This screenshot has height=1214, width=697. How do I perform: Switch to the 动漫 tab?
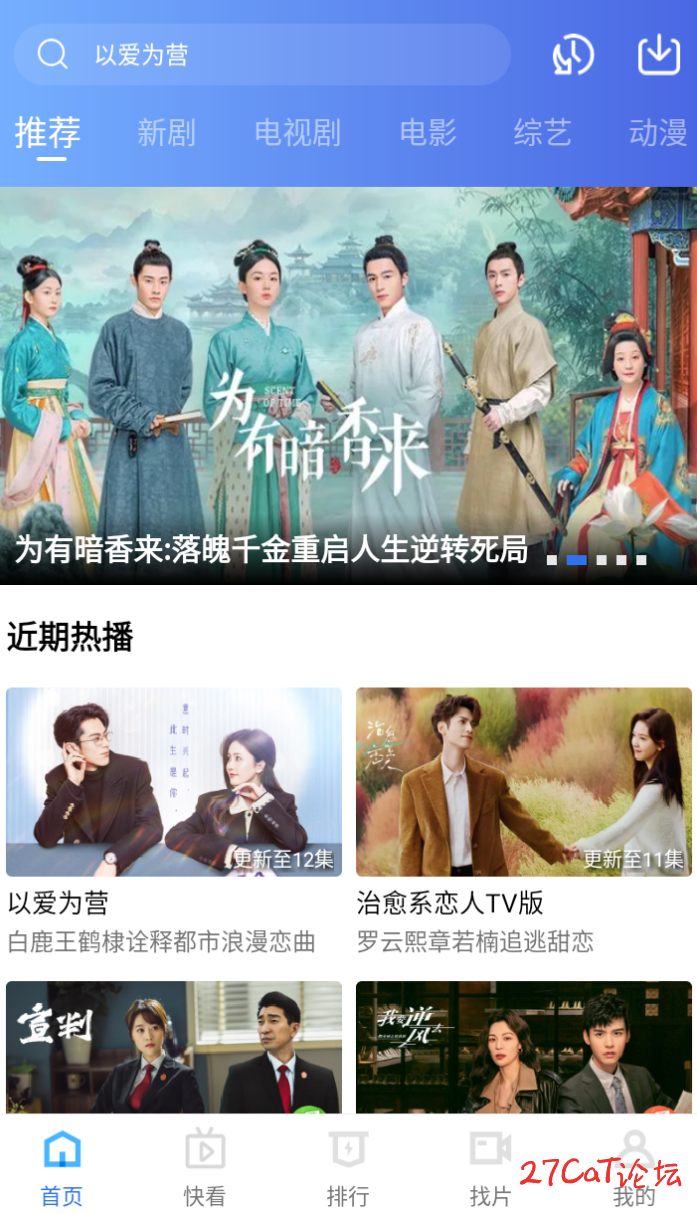(x=658, y=133)
